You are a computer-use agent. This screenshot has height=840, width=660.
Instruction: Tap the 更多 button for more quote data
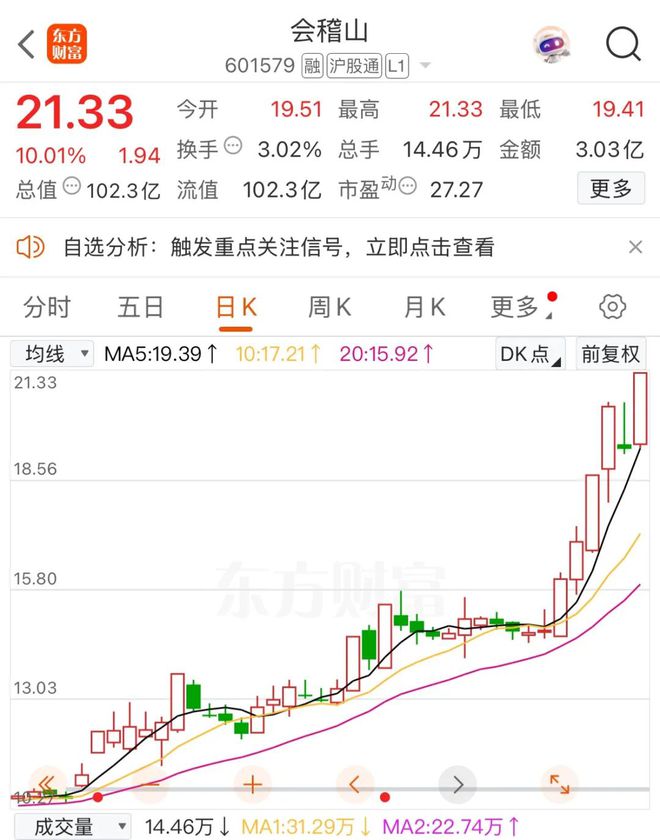610,187
